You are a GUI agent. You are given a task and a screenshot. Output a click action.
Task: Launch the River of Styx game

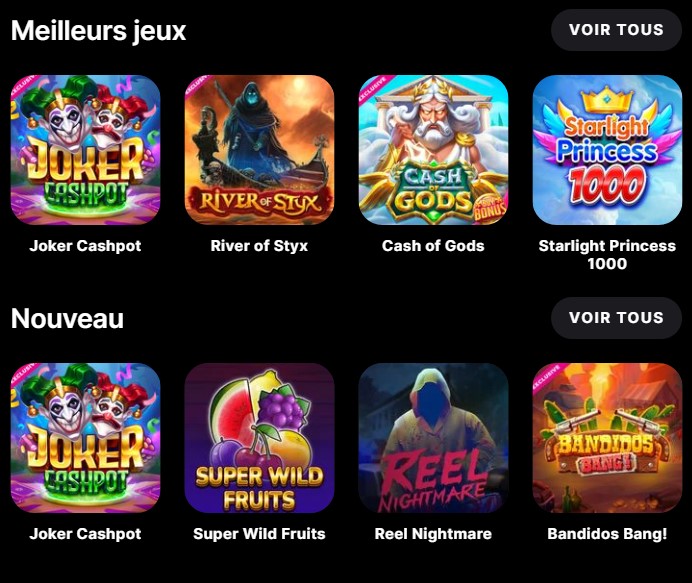point(259,150)
